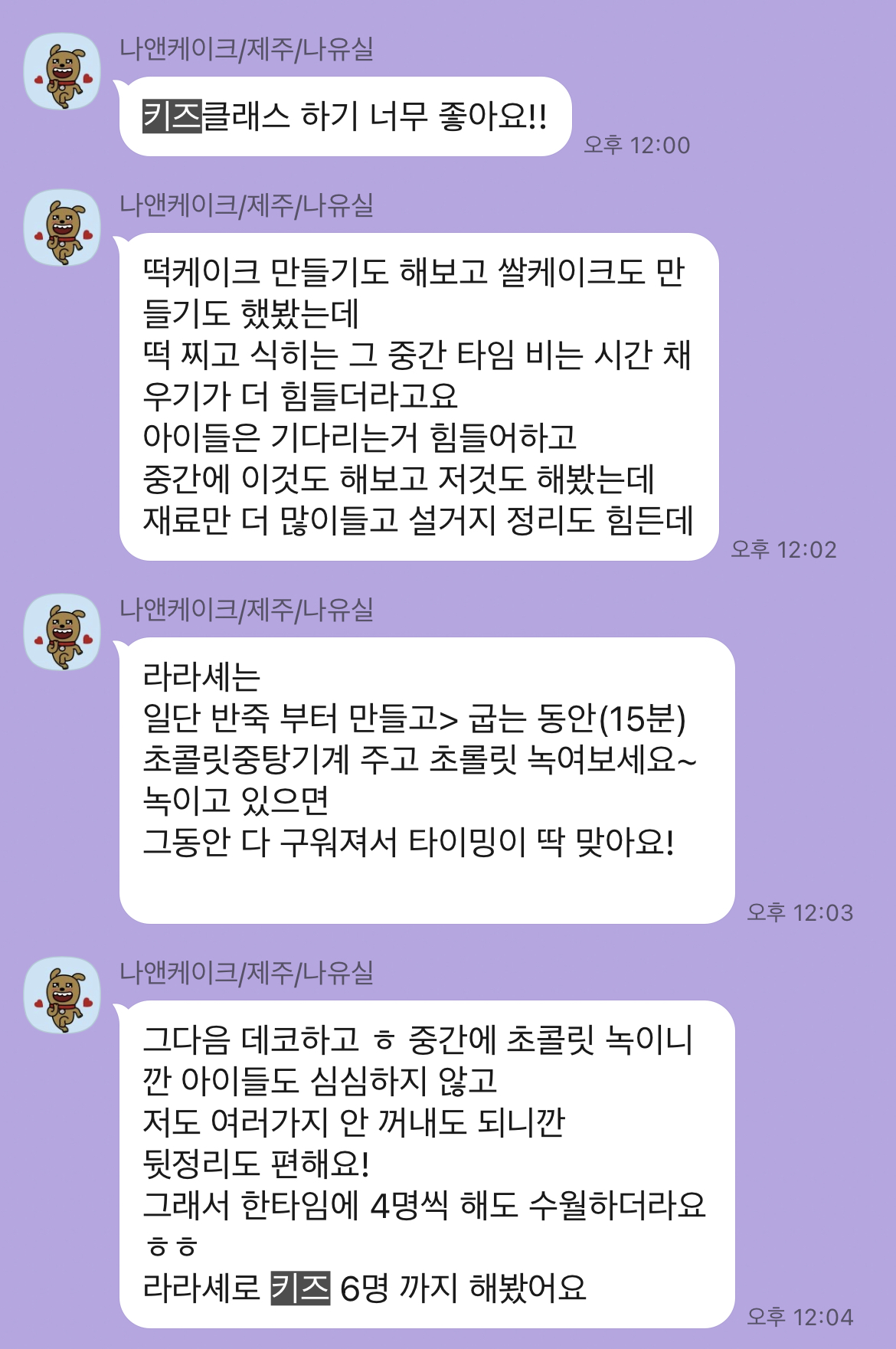Tap the profile avatar beside the 라라셰는 message
896x1349 pixels.
tap(62, 633)
